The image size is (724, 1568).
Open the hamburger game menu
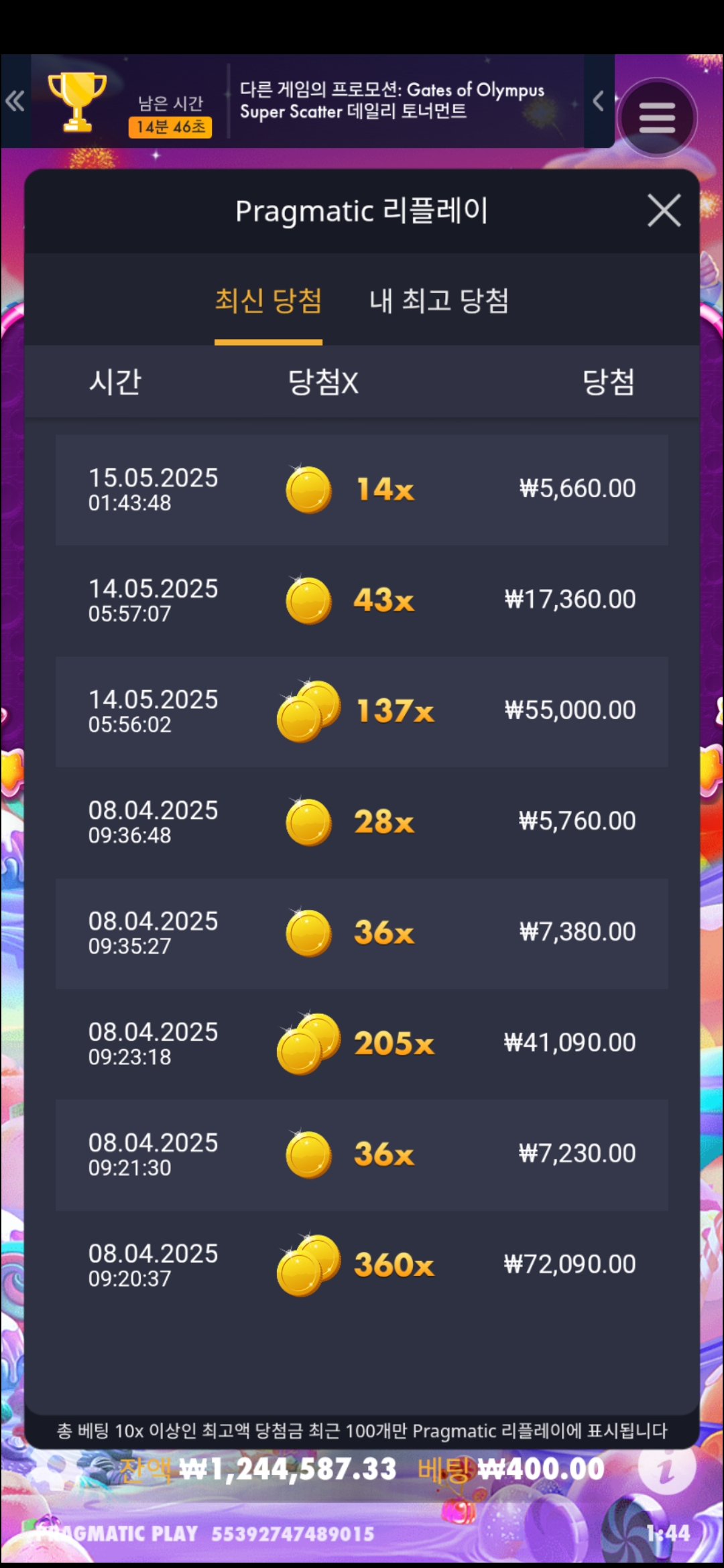[x=657, y=119]
